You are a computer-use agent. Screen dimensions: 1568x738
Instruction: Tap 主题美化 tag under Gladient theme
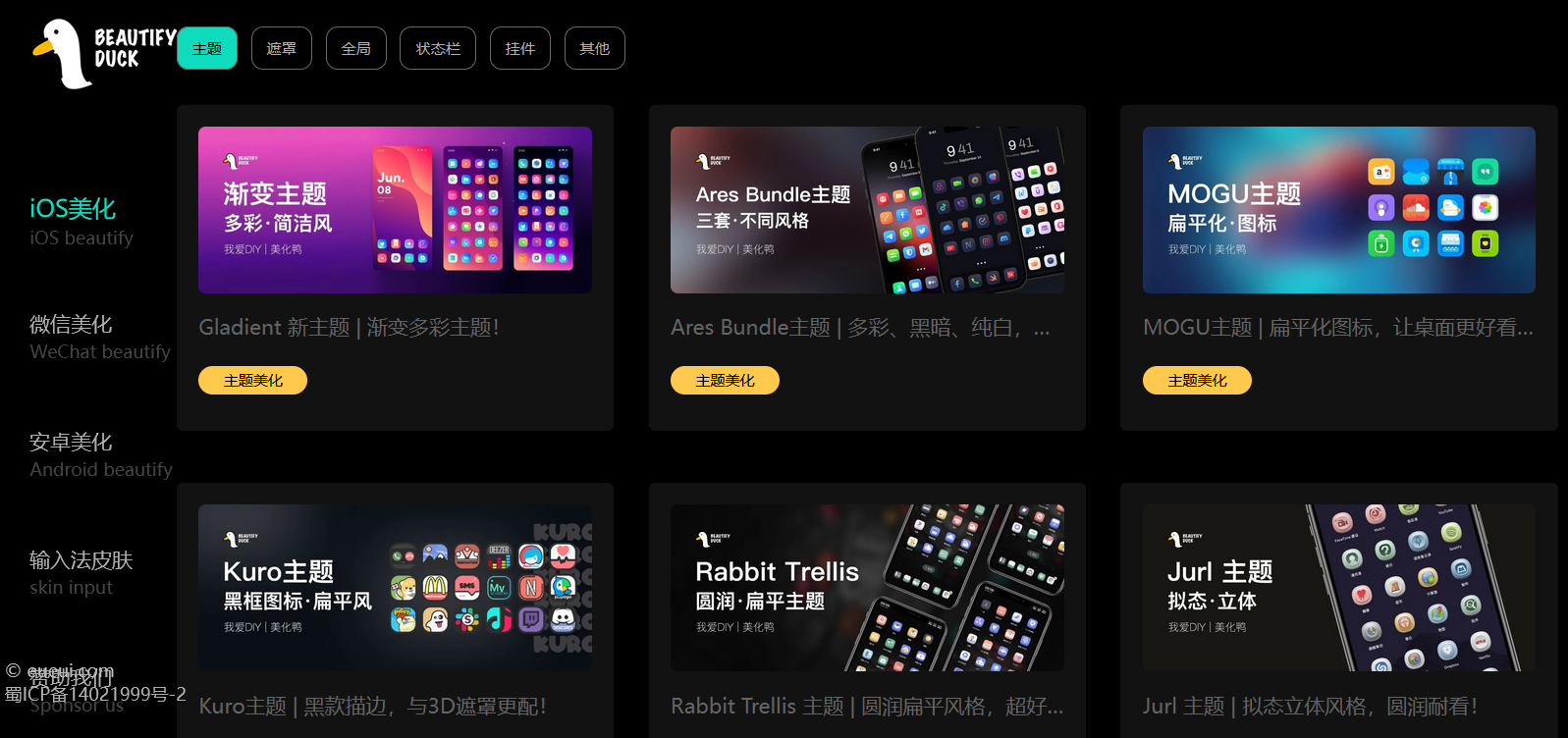[252, 381]
